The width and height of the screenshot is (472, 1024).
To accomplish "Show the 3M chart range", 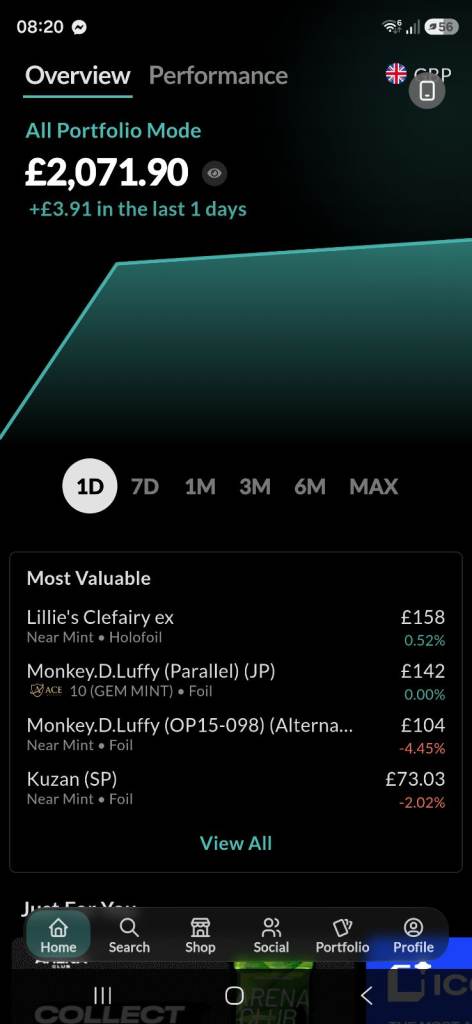I will (255, 487).
